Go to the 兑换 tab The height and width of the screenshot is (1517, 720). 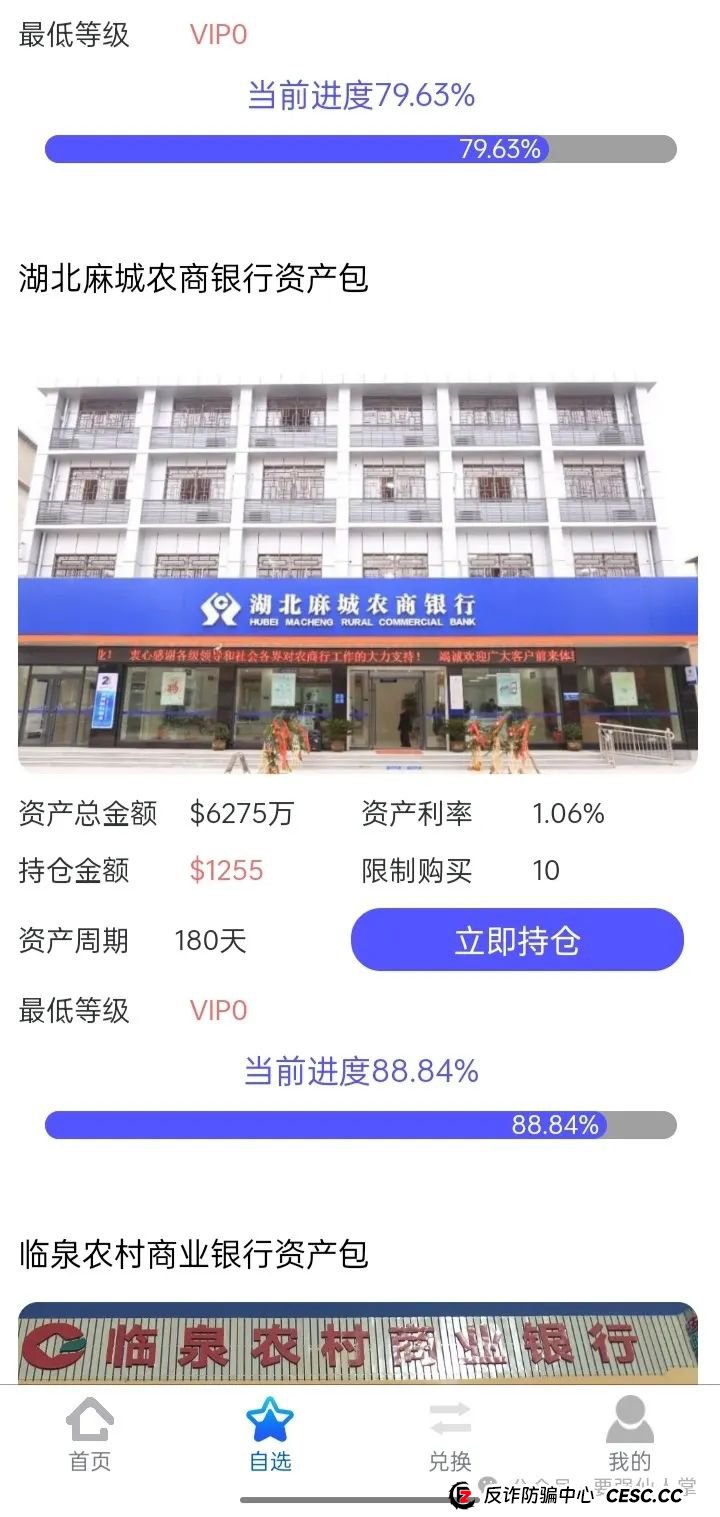click(x=450, y=1434)
